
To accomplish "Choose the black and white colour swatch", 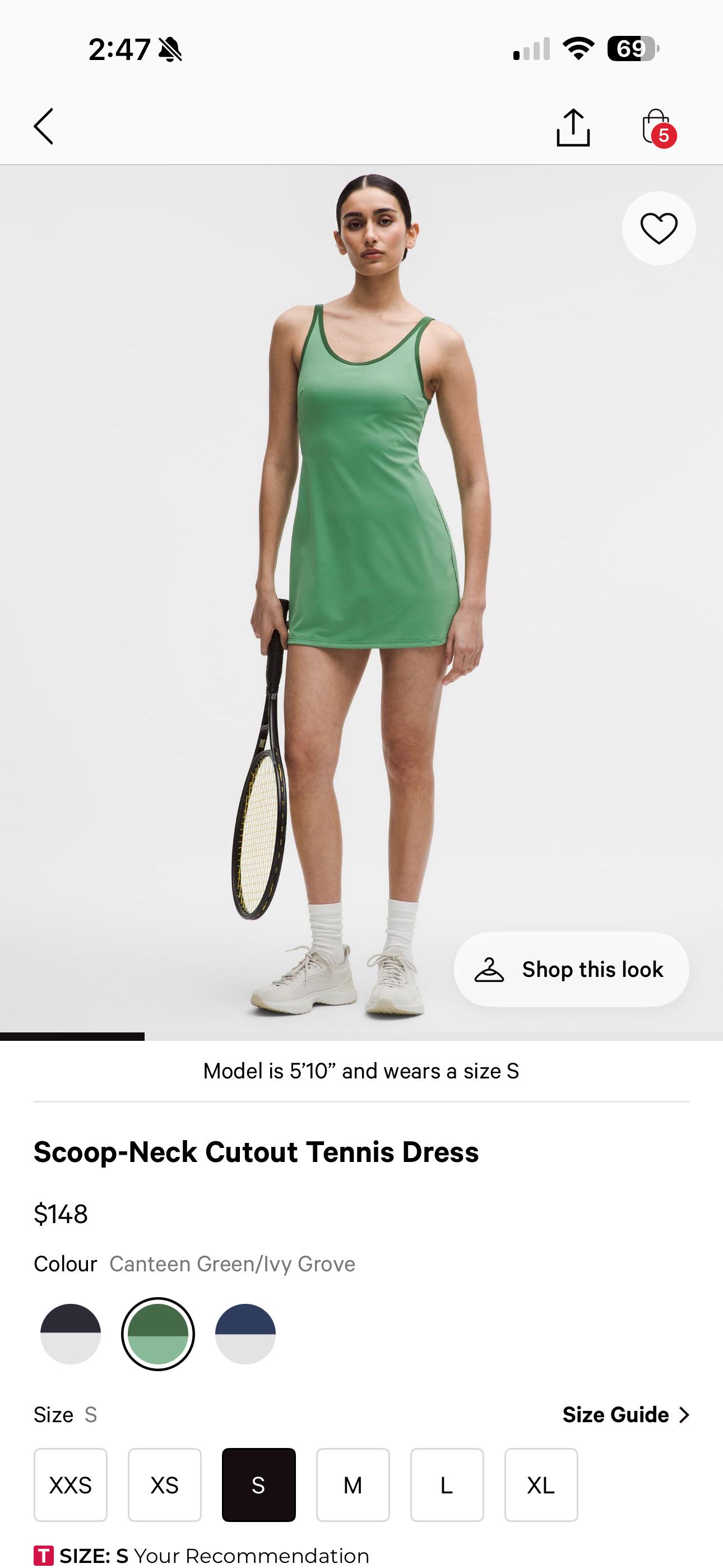I will coord(71,1334).
